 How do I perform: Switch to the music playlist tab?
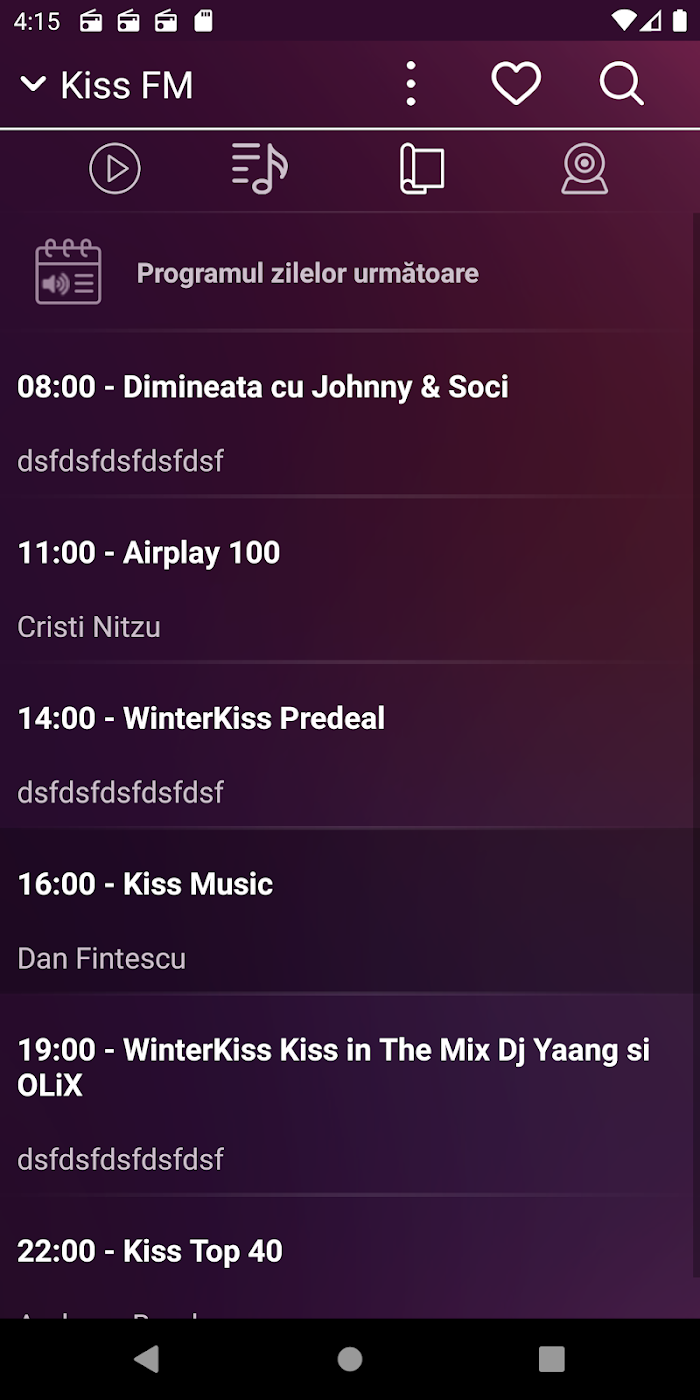[259, 169]
